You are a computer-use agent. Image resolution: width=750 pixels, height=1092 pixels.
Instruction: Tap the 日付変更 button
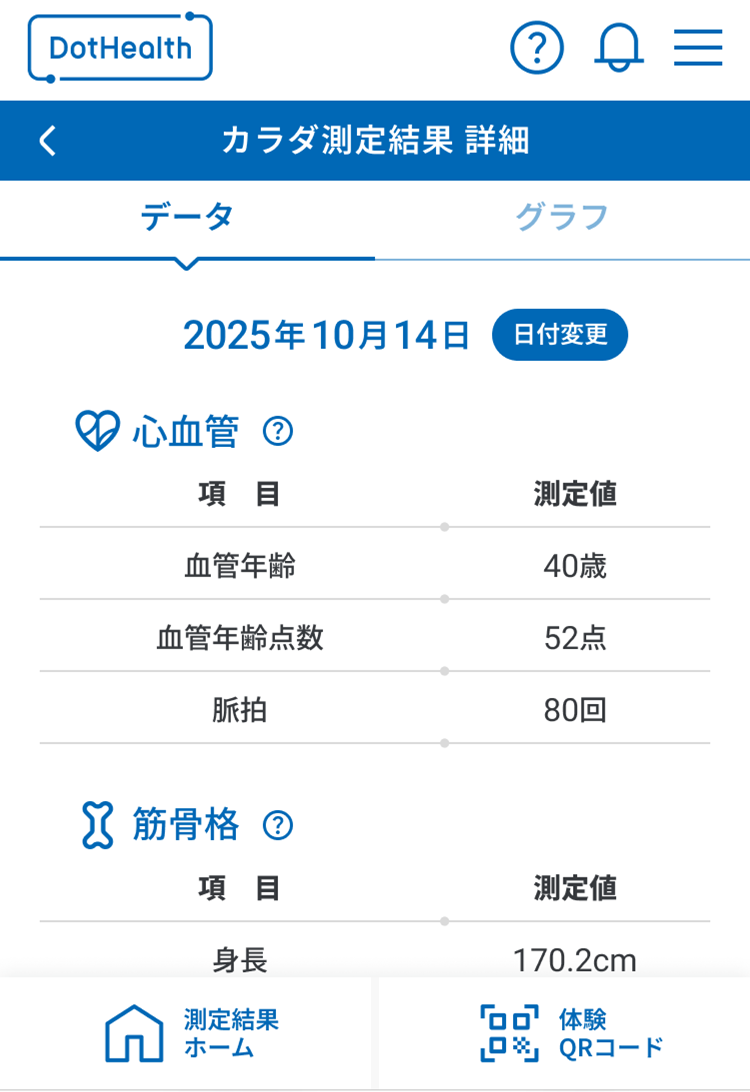coord(560,335)
